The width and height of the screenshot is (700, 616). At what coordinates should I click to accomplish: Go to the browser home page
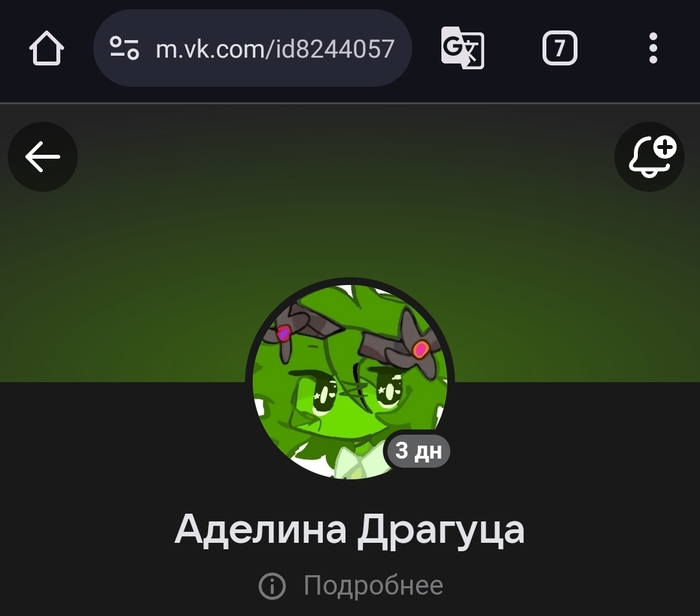pyautogui.click(x=47, y=48)
